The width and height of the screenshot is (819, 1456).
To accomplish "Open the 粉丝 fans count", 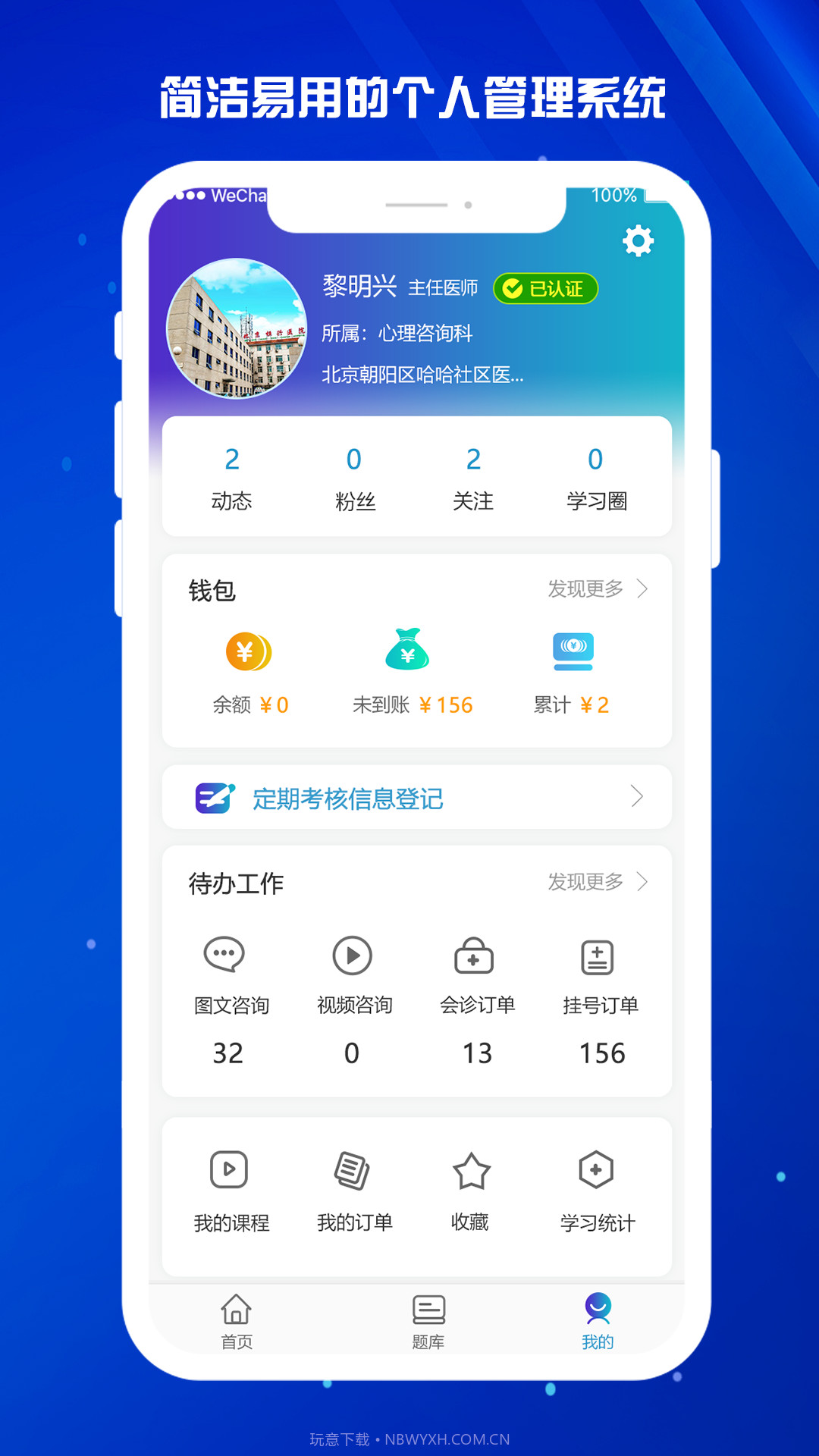I will tap(353, 478).
